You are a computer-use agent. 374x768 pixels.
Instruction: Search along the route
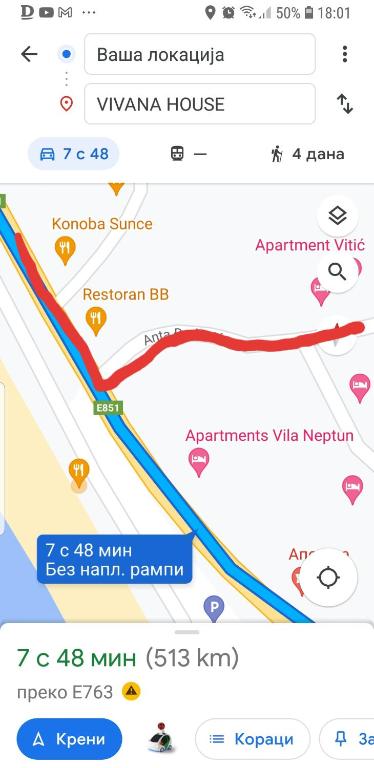click(x=337, y=271)
